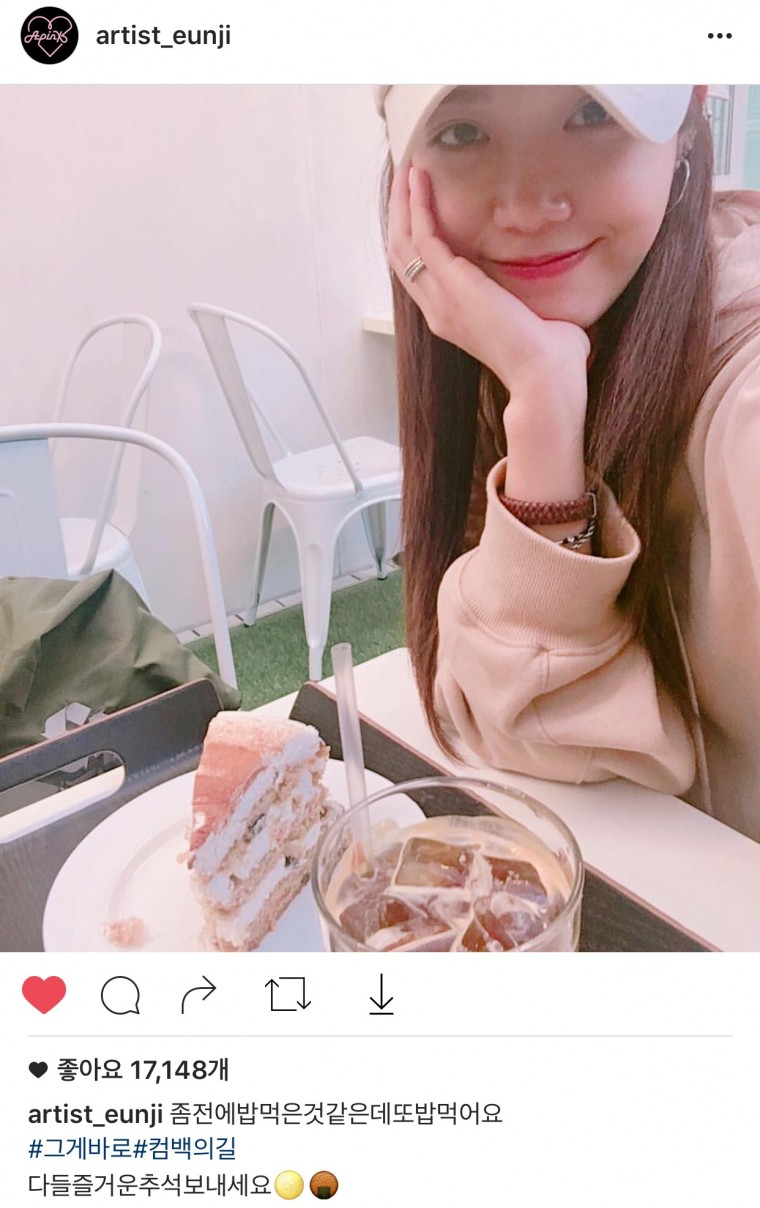Unlike the post with the red heart
This screenshot has height=1208, width=760.
(x=44, y=995)
